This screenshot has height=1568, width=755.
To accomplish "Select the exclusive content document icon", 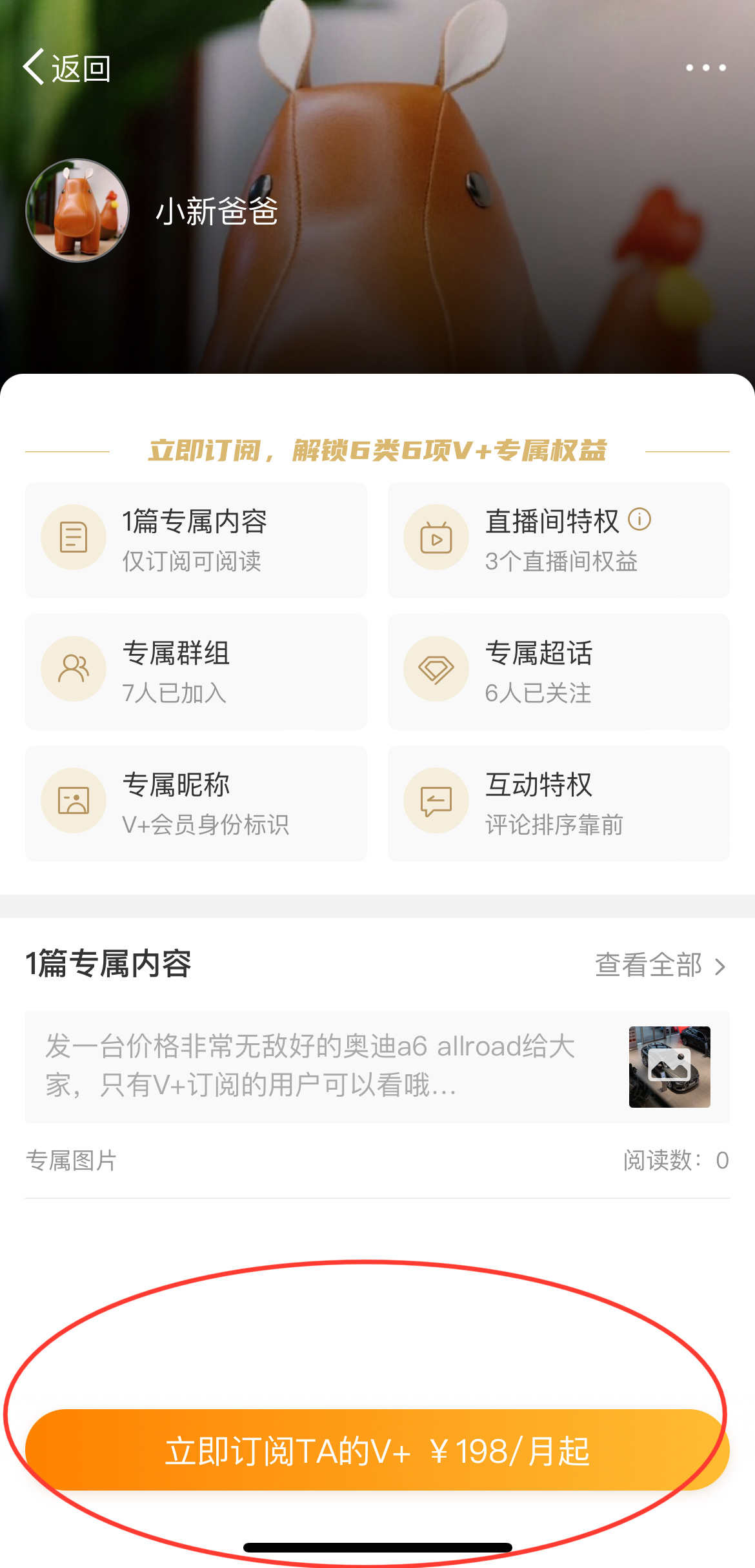I will point(74,538).
